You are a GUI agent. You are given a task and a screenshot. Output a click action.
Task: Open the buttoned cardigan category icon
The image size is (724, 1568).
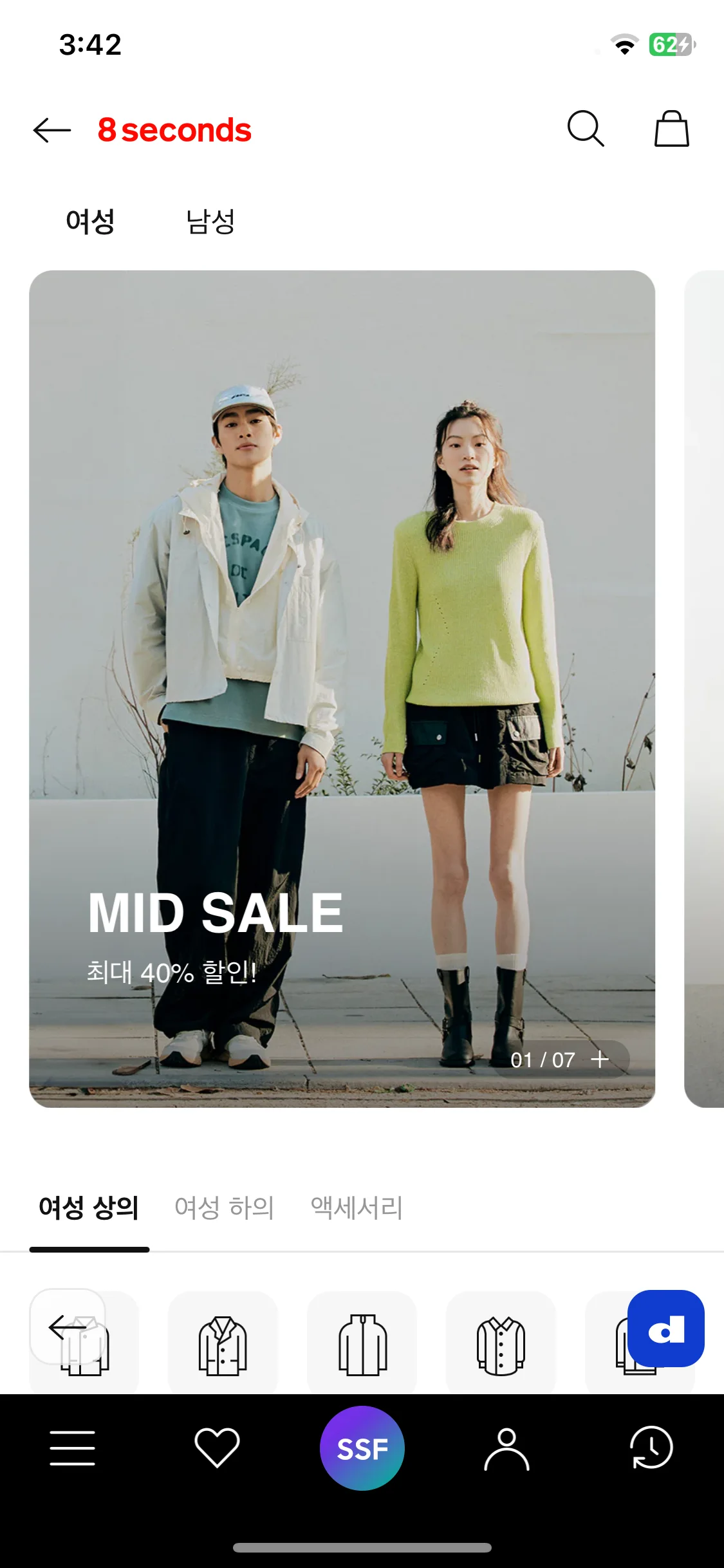click(x=501, y=1345)
